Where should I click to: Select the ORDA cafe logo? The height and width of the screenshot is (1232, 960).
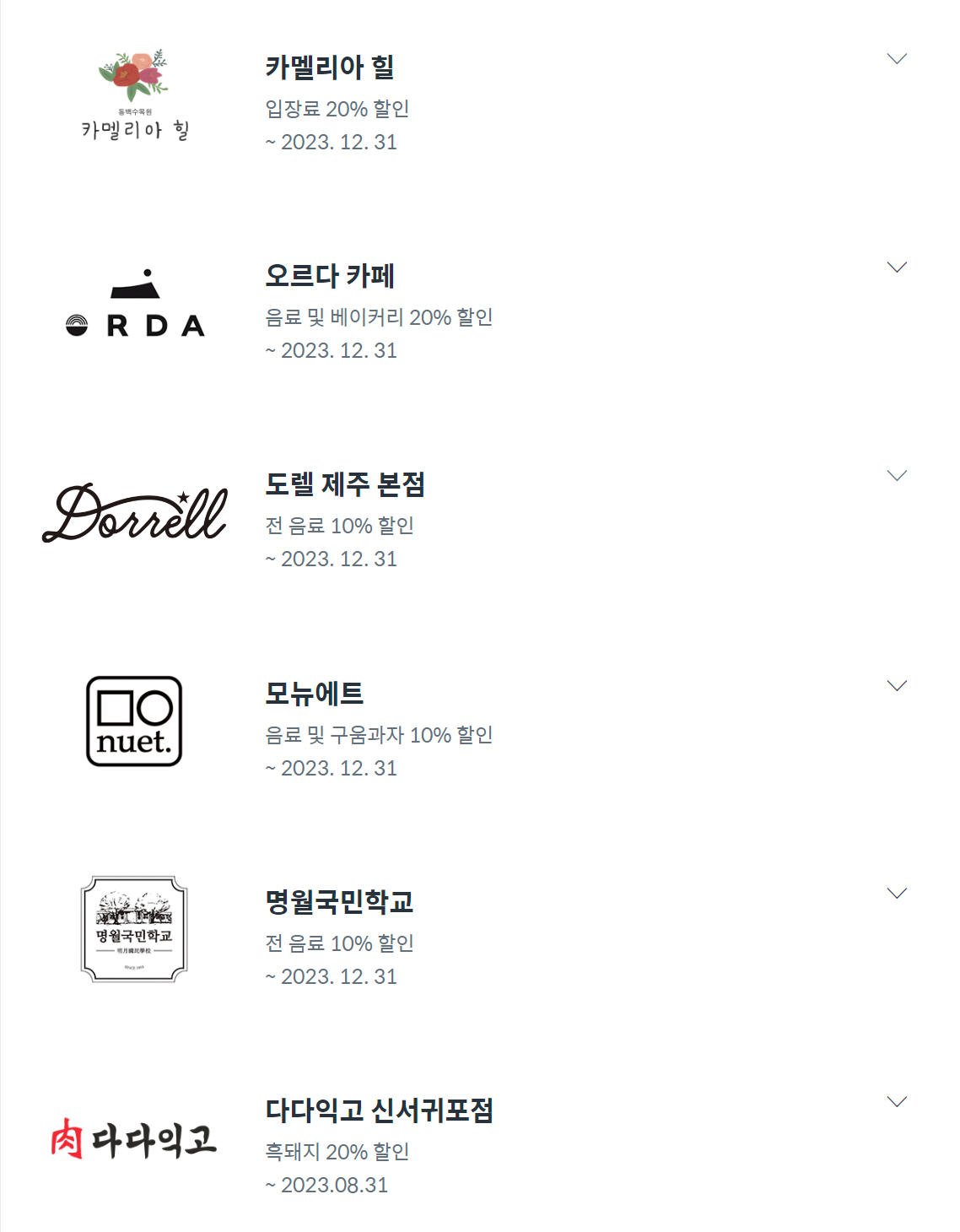point(135,304)
